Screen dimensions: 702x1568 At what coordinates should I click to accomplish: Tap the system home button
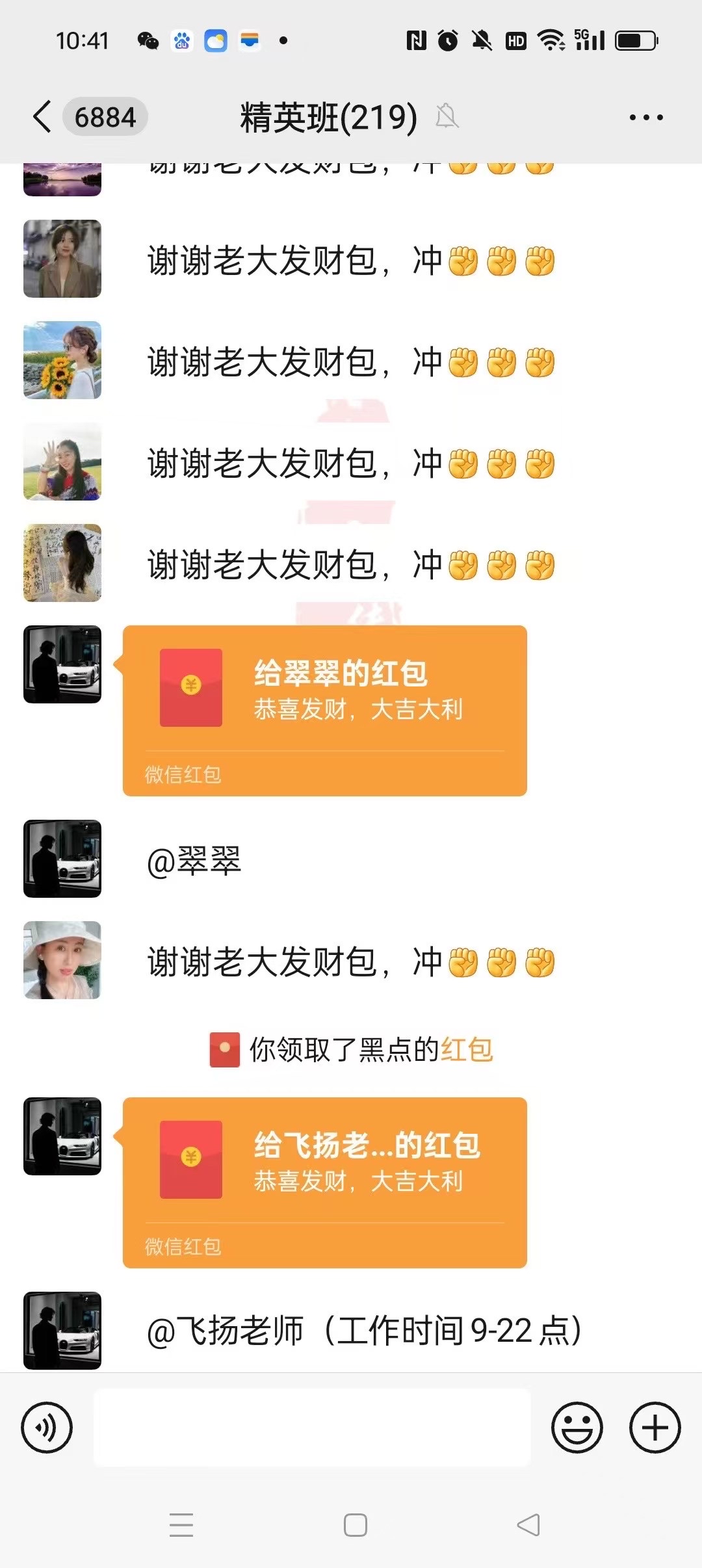(355, 1525)
